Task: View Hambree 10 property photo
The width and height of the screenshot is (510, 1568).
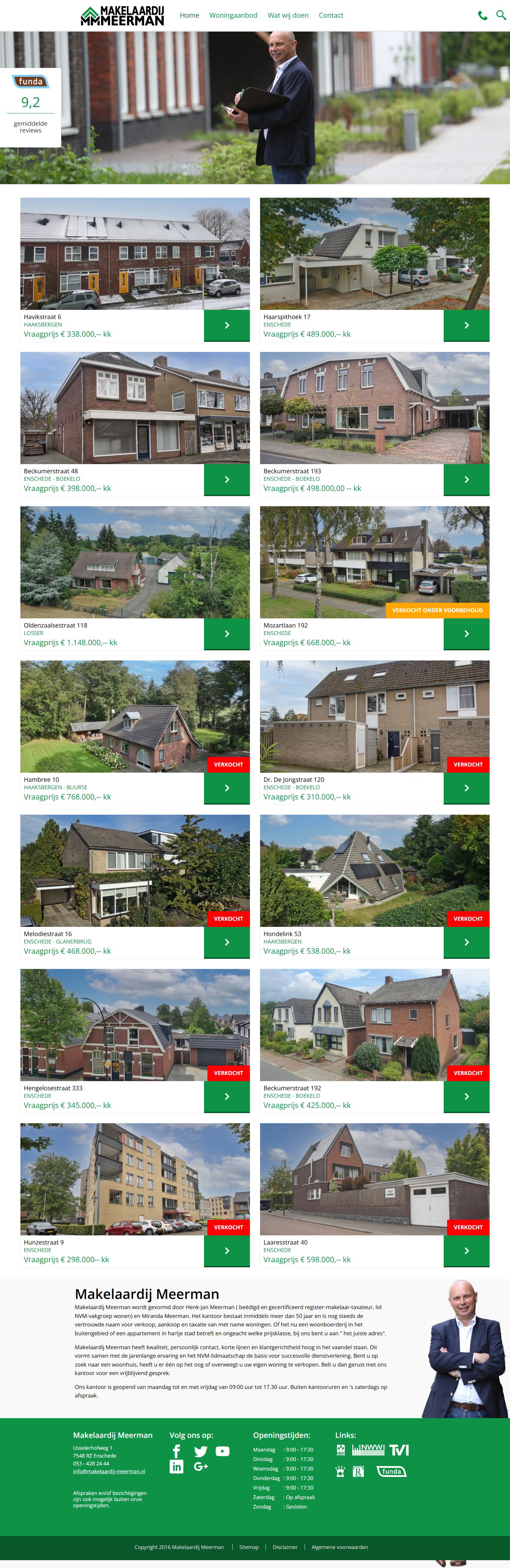Action: coord(135,717)
